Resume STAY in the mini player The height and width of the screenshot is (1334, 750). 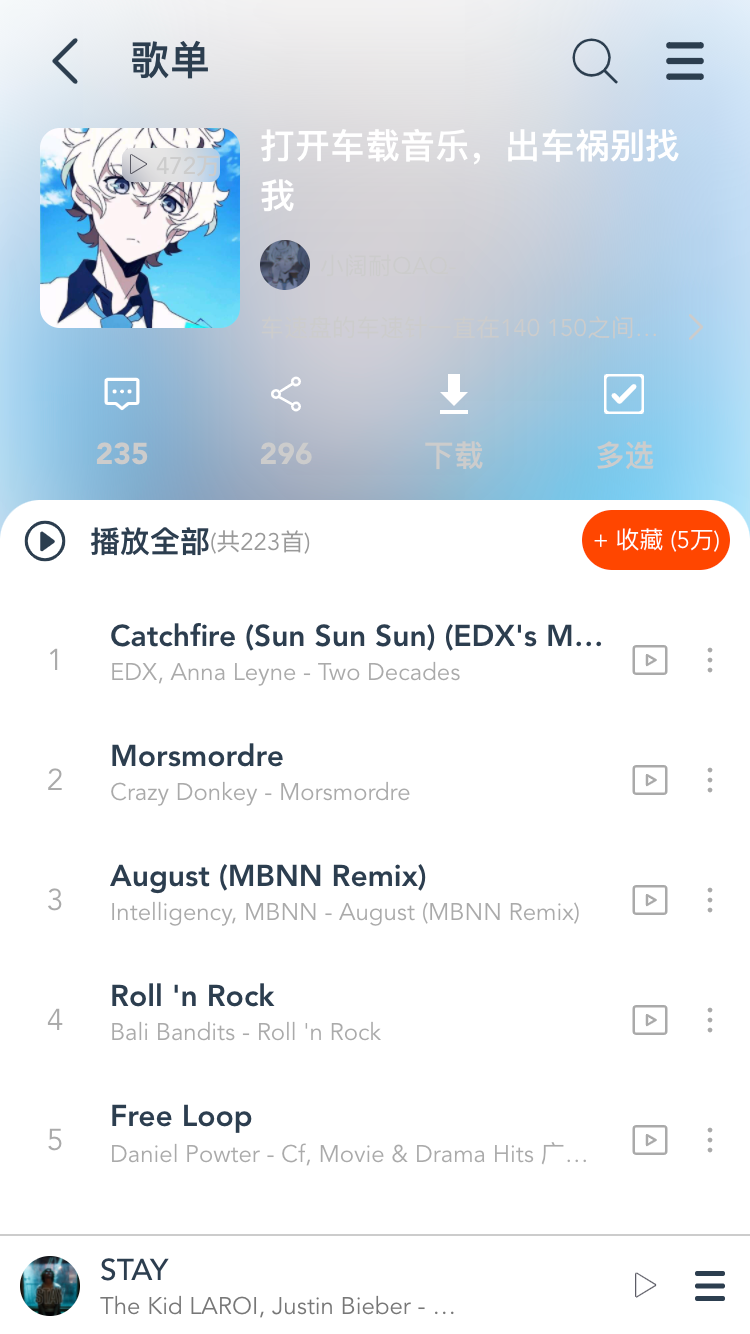(645, 1285)
